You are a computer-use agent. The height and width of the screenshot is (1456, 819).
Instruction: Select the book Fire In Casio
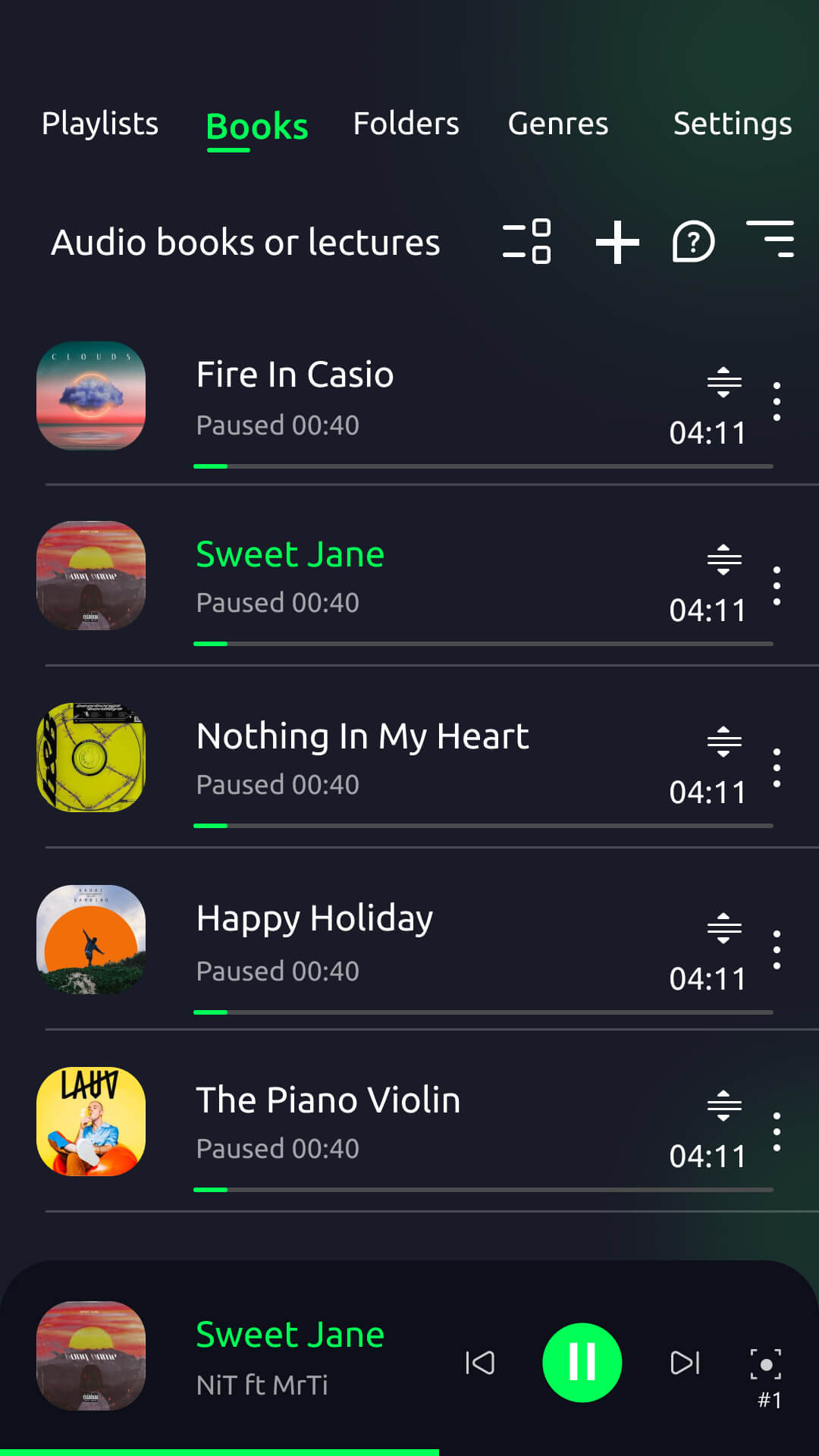pos(295,375)
